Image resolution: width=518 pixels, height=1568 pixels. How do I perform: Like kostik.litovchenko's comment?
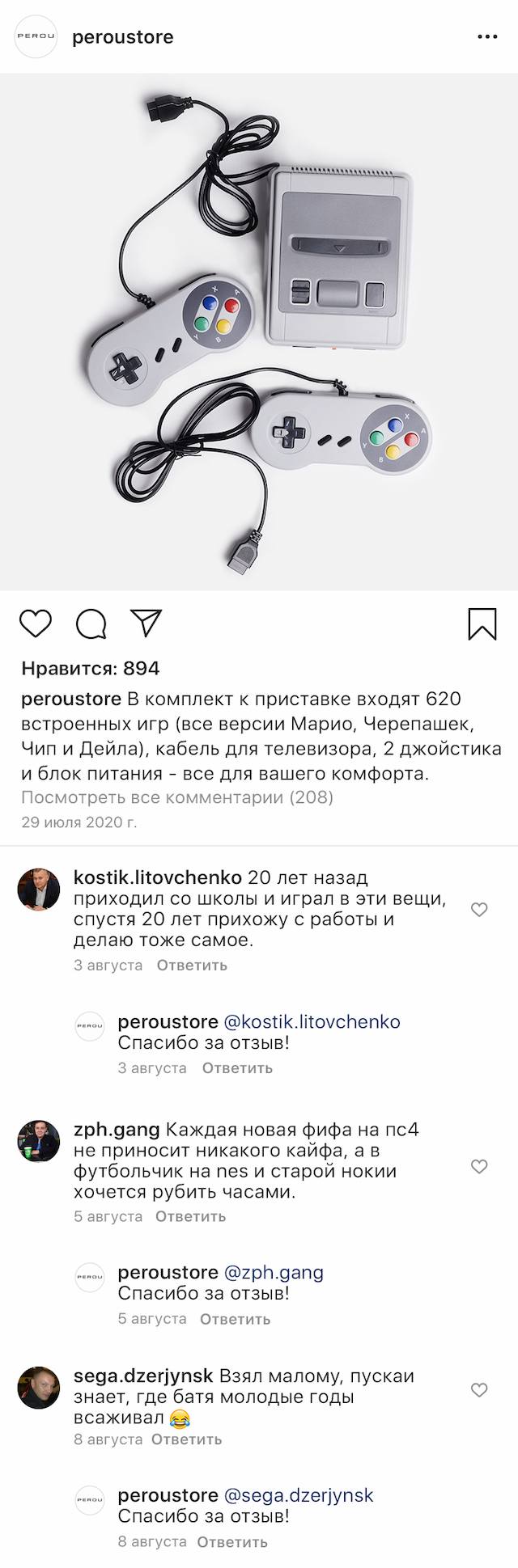point(479,910)
